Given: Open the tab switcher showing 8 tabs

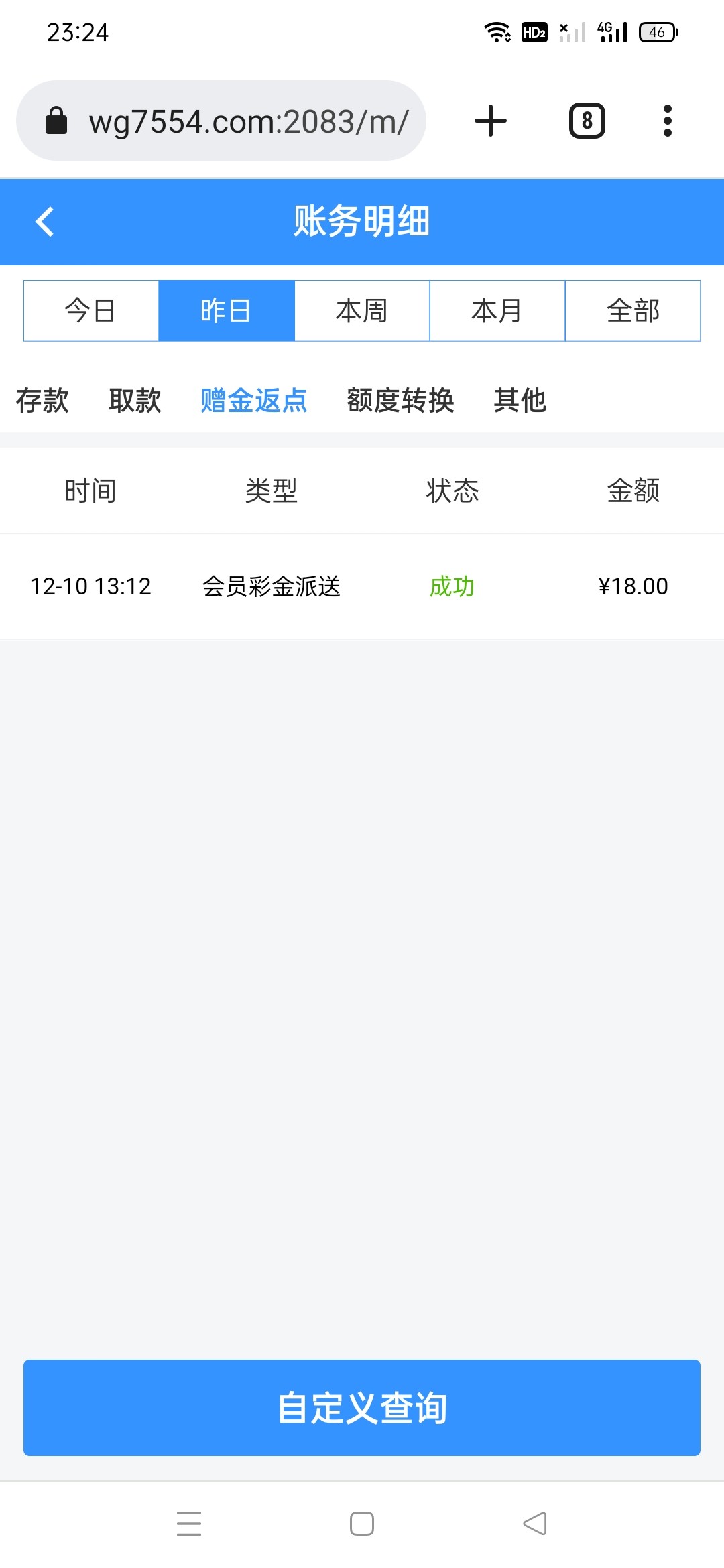Looking at the screenshot, I should coord(587,121).
